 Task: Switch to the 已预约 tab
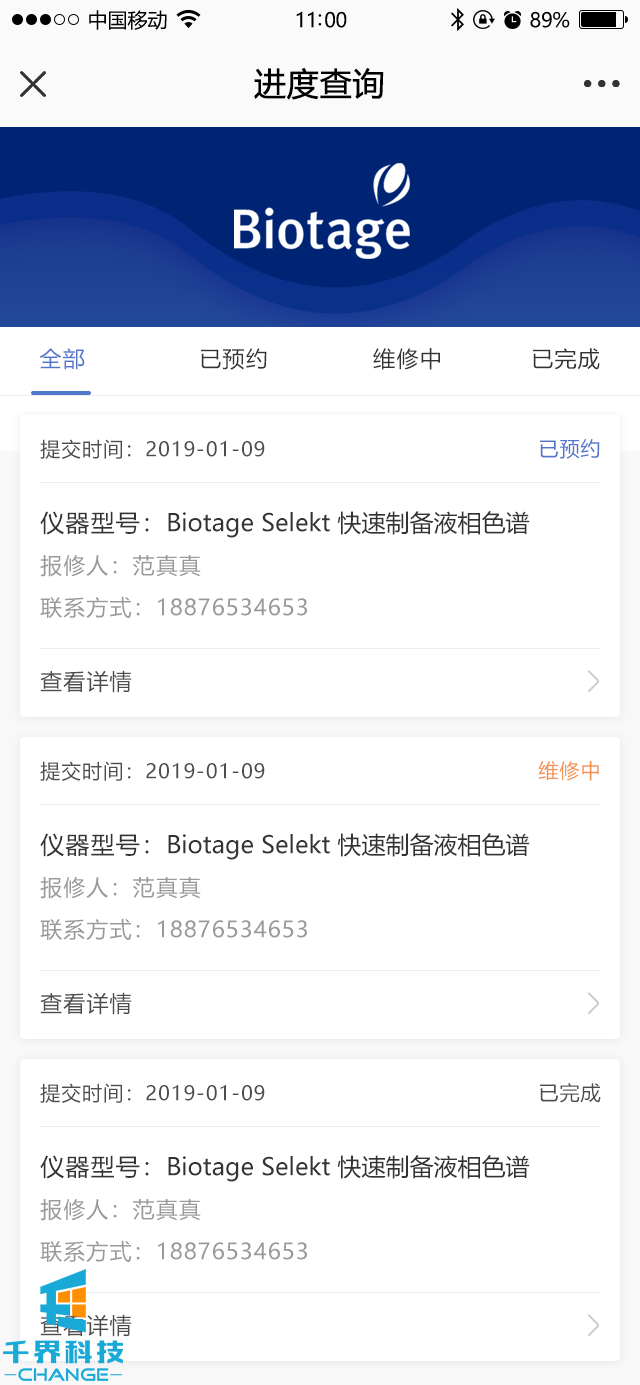pos(234,360)
